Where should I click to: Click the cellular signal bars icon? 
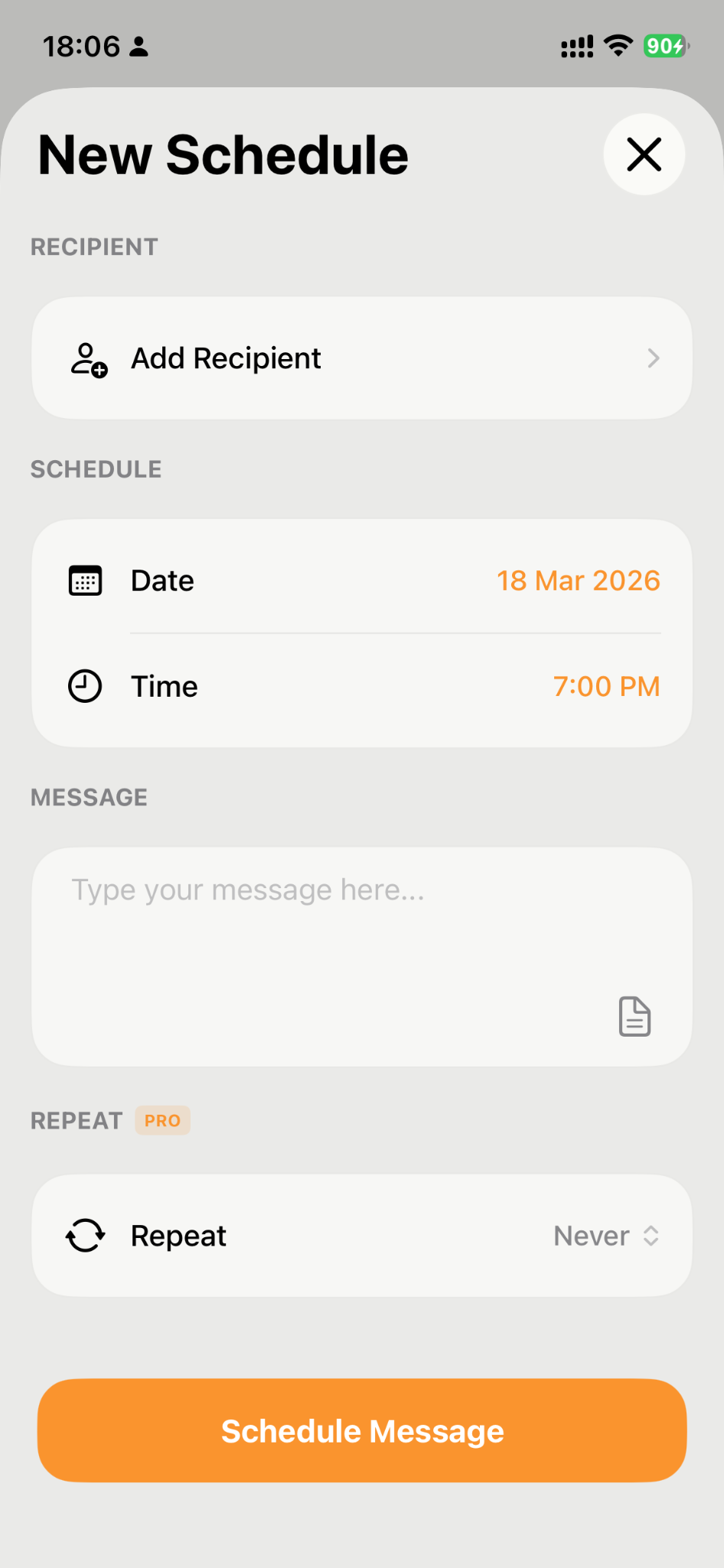pyautogui.click(x=576, y=46)
